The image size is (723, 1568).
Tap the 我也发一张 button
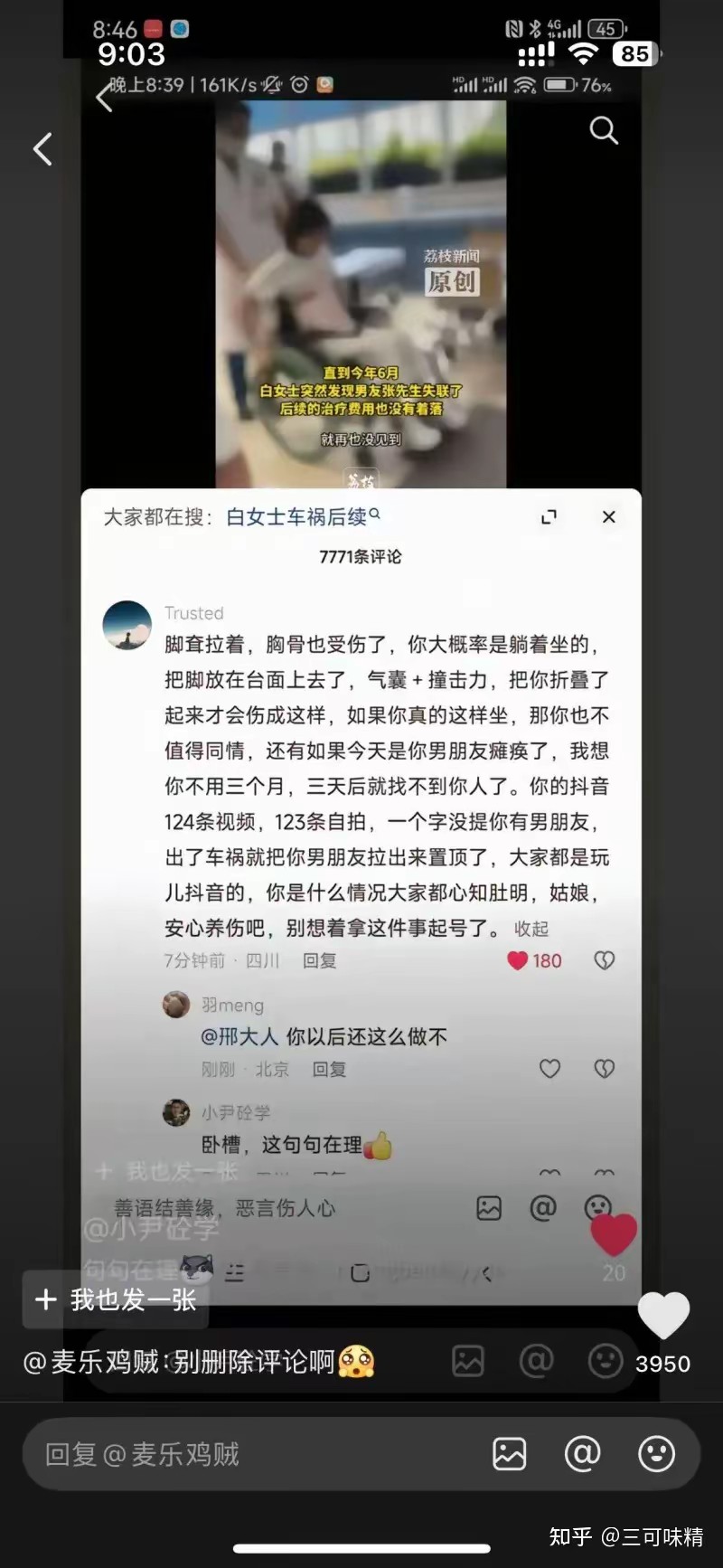click(116, 1299)
